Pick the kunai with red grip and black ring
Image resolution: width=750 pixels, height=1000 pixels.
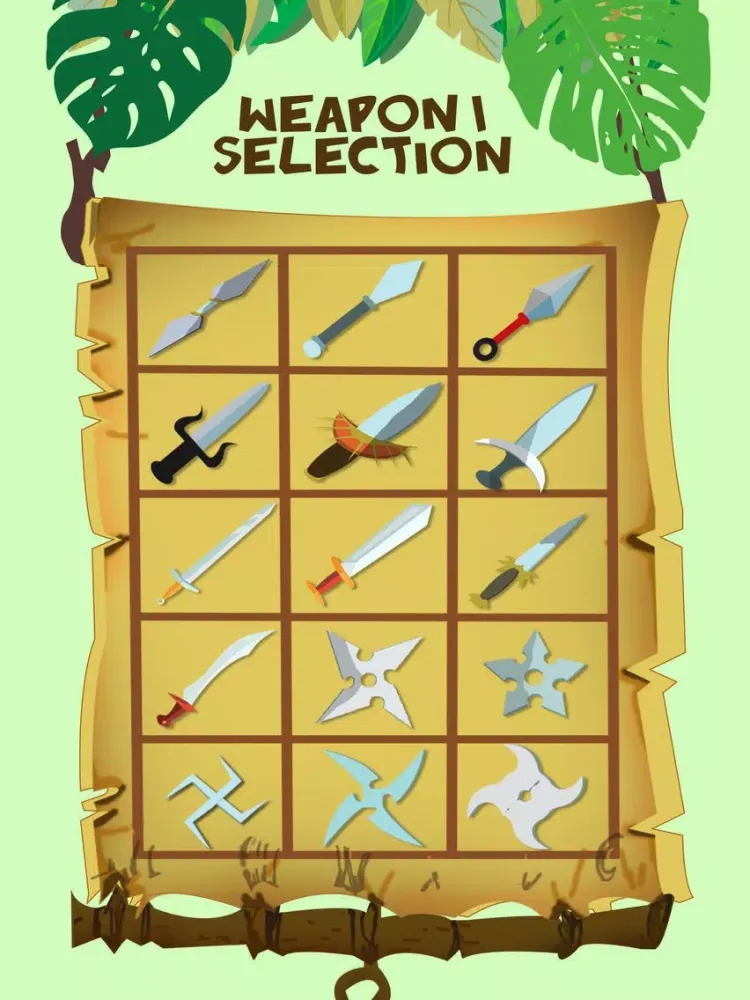tap(533, 311)
